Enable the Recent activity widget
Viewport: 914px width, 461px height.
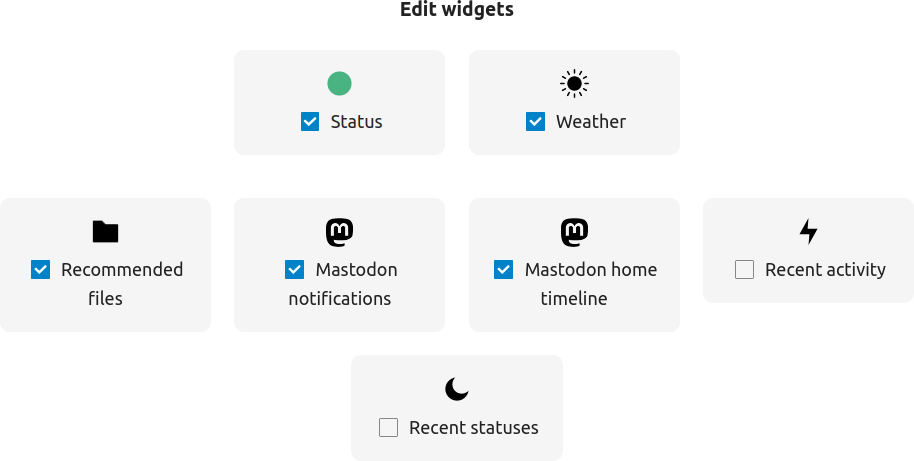pos(744,270)
